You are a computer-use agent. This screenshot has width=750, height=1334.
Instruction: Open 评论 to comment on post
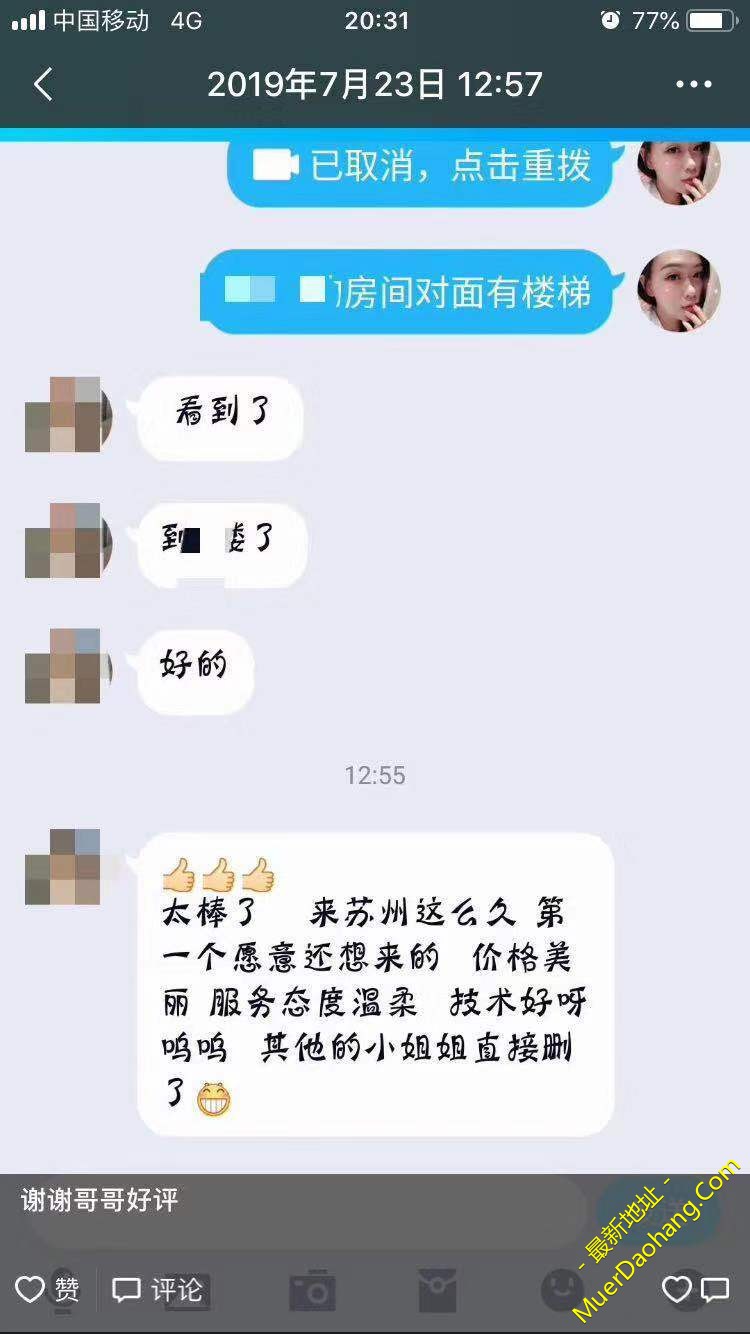[x=157, y=1290]
